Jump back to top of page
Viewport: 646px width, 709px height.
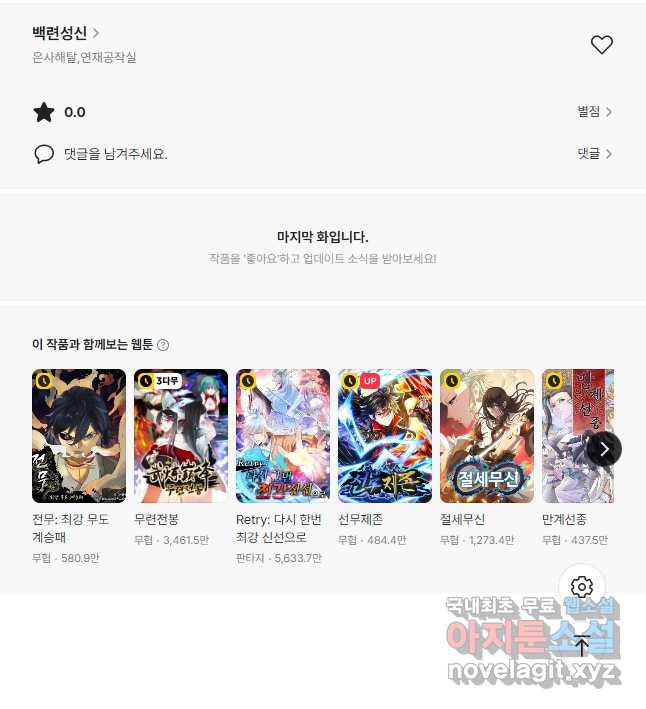[582, 645]
